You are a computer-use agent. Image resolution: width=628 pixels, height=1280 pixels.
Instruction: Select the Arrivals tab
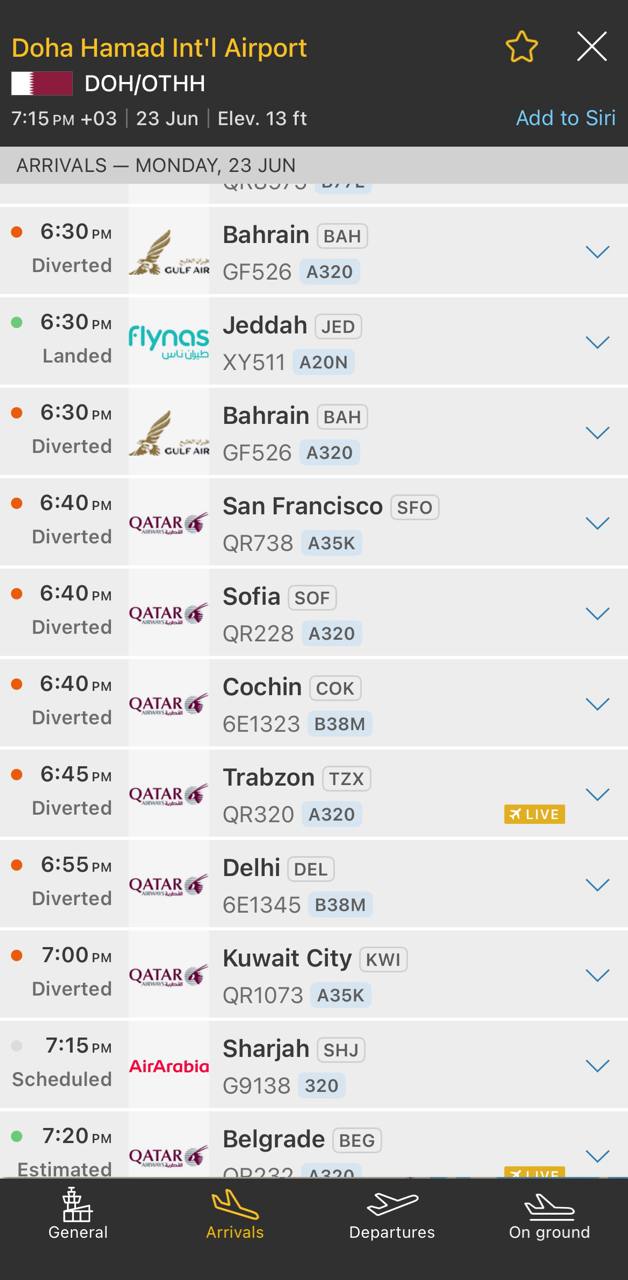235,1214
